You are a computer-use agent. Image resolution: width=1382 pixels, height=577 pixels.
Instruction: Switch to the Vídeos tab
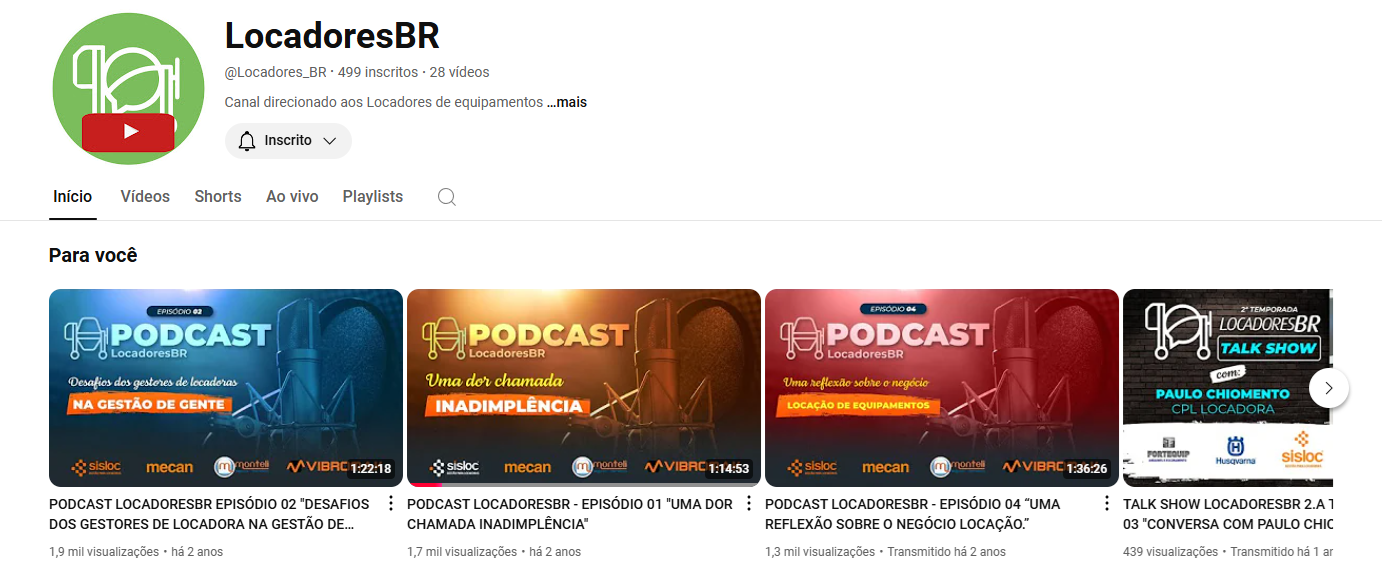pos(145,197)
